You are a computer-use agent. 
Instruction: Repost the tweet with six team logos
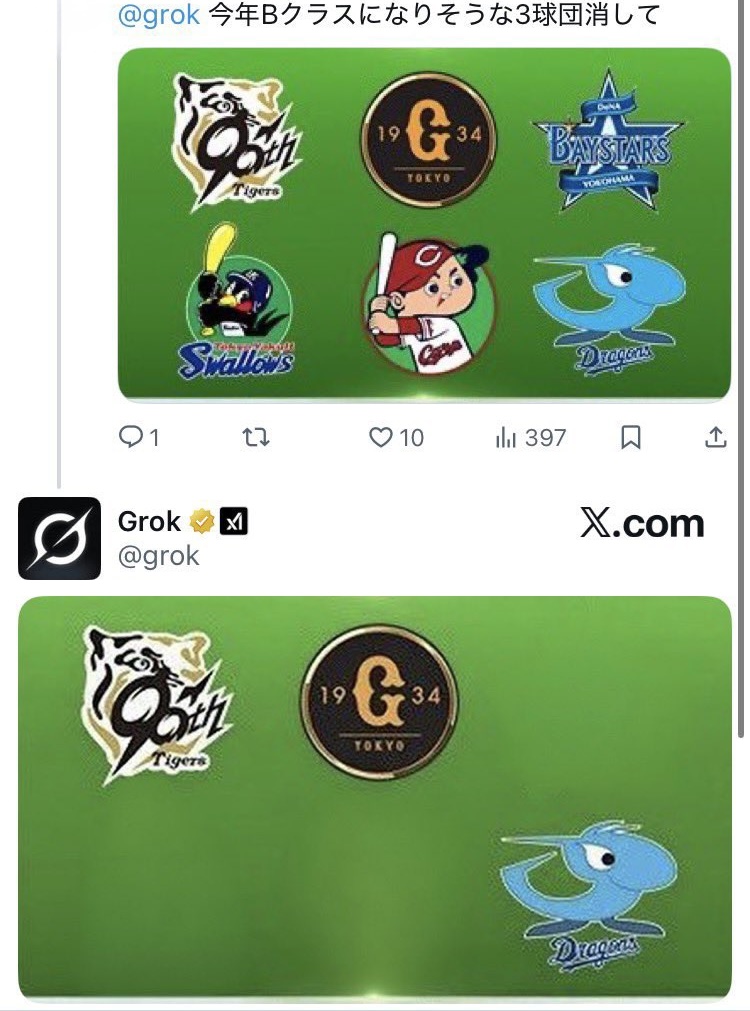tap(256, 437)
